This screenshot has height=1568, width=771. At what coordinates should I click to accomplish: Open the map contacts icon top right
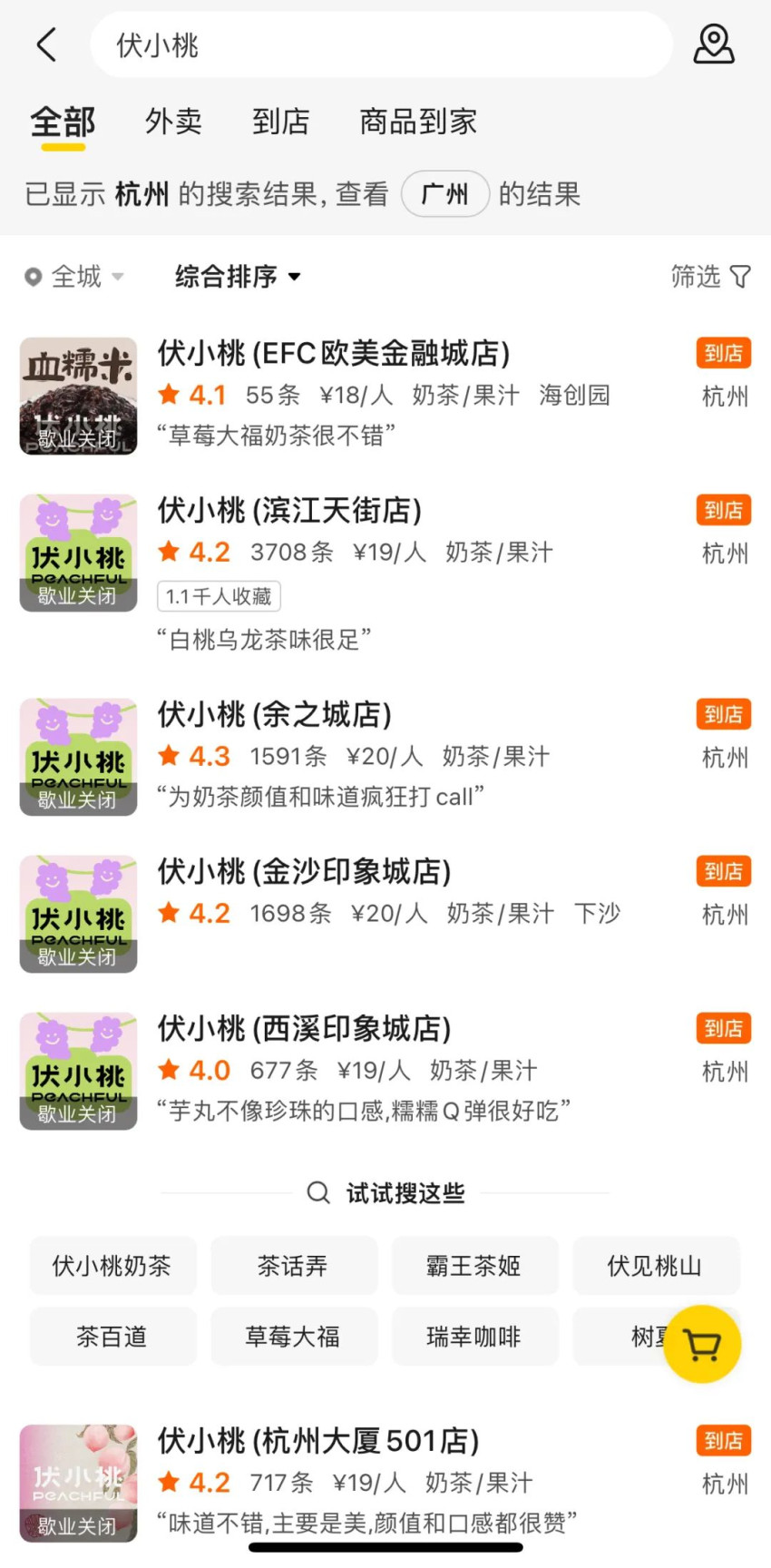coord(714,44)
